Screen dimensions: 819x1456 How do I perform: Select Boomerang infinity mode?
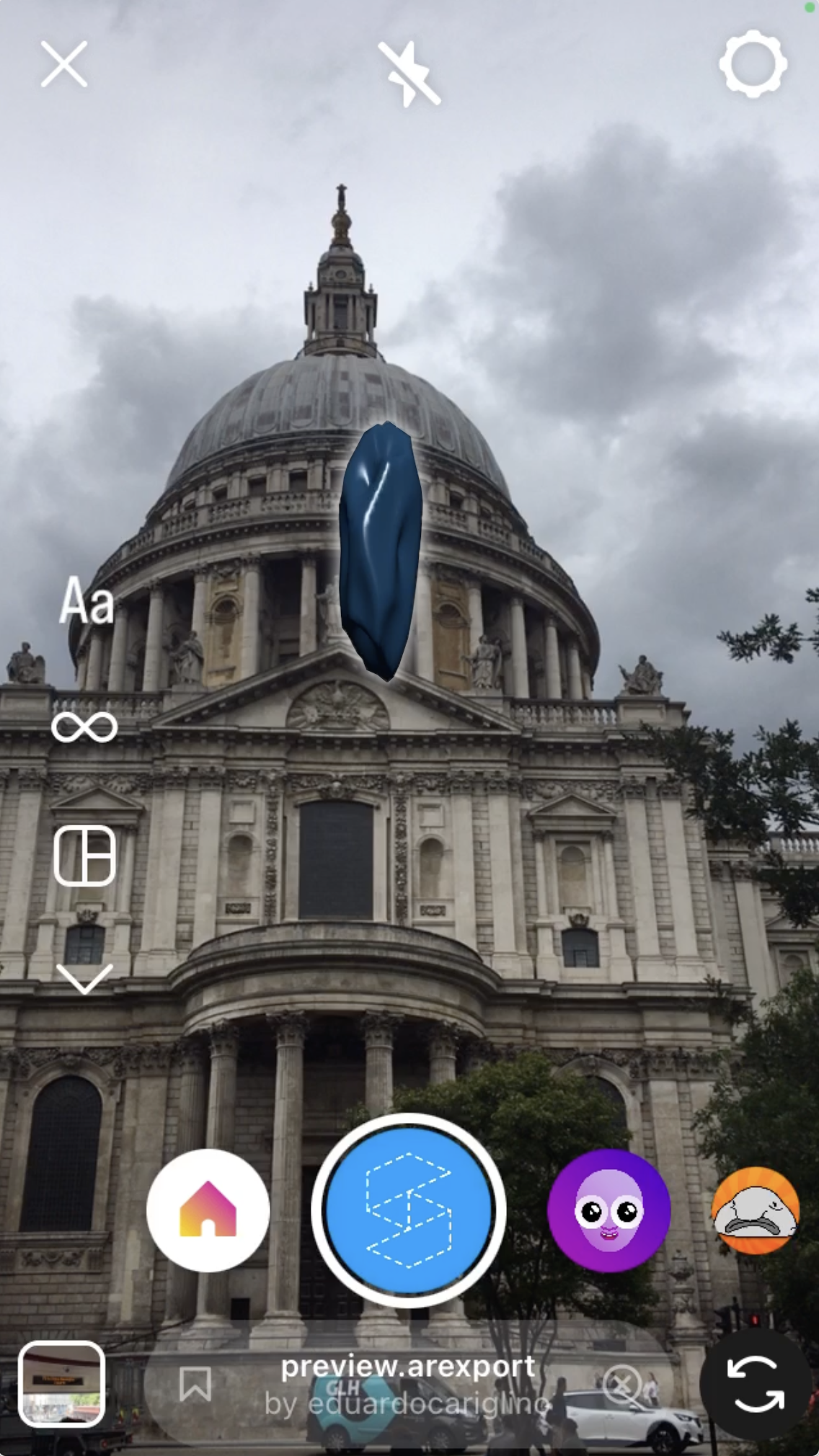pos(84,727)
